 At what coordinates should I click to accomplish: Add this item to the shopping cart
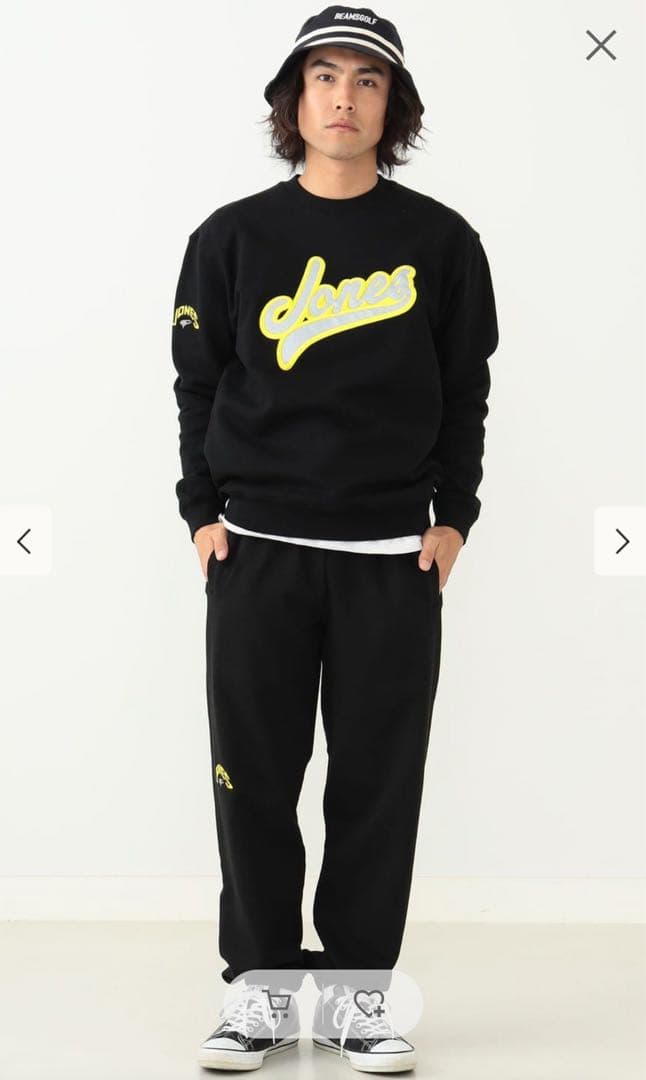[279, 1001]
